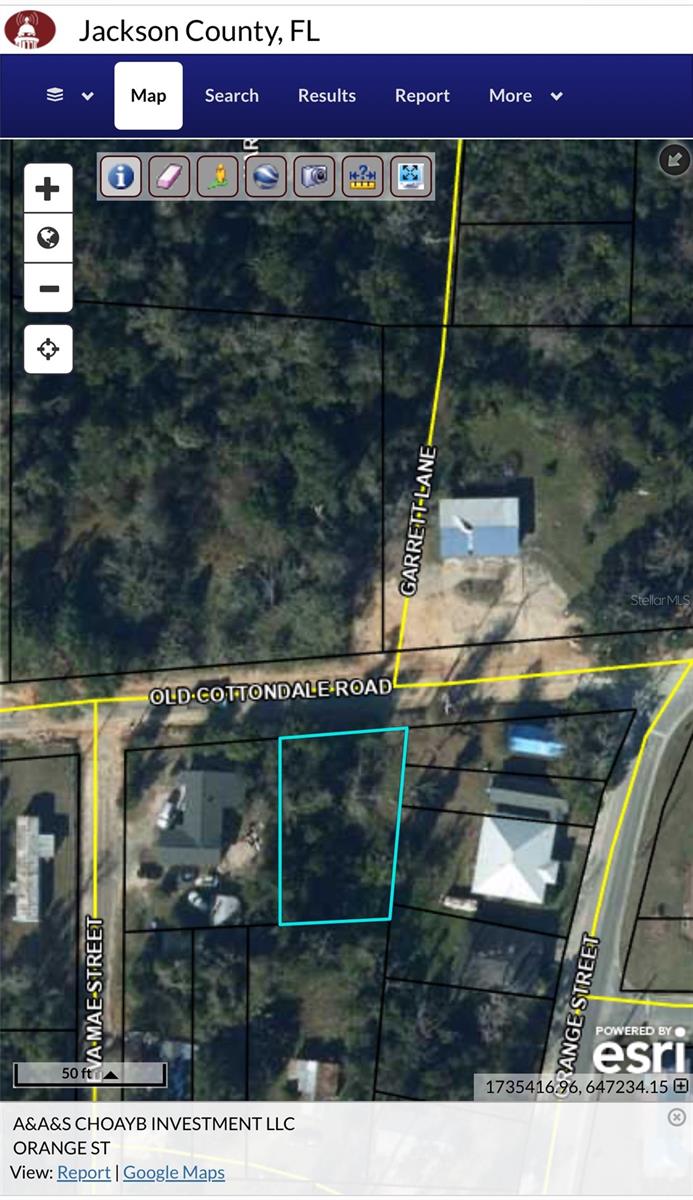Reset map to full extent globe
Viewport: 693px width, 1200px height.
click(x=48, y=238)
